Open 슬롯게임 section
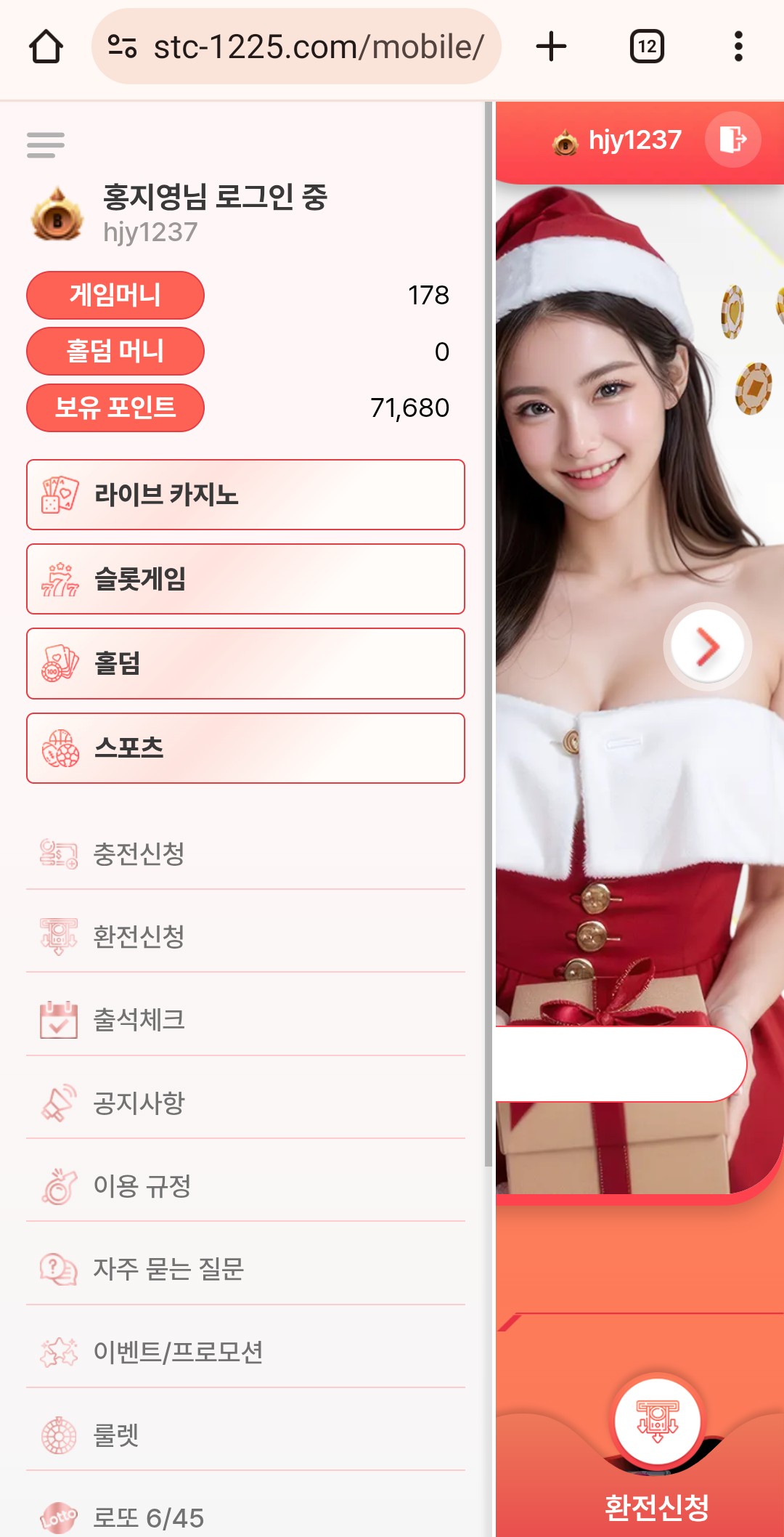This screenshot has width=784, height=1537. 245,579
